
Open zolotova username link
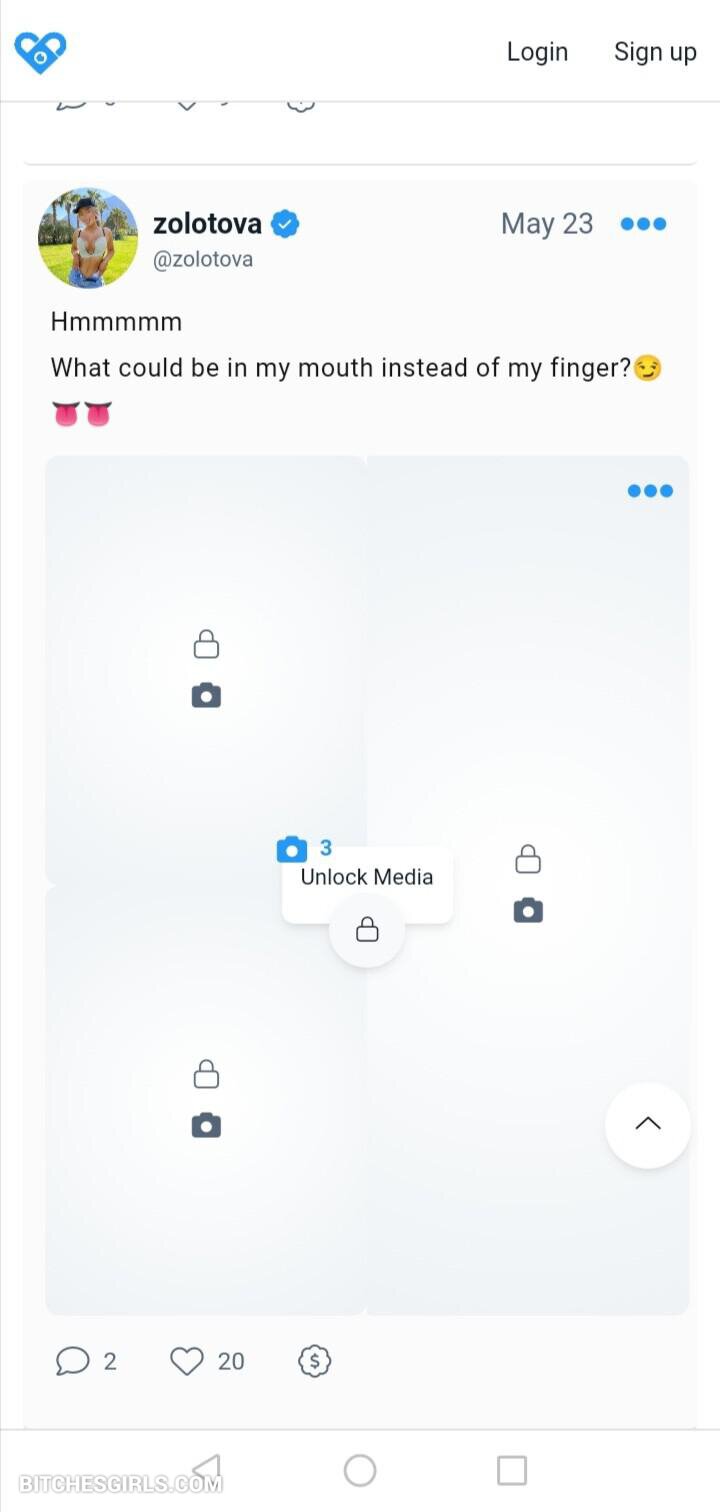[207, 224]
